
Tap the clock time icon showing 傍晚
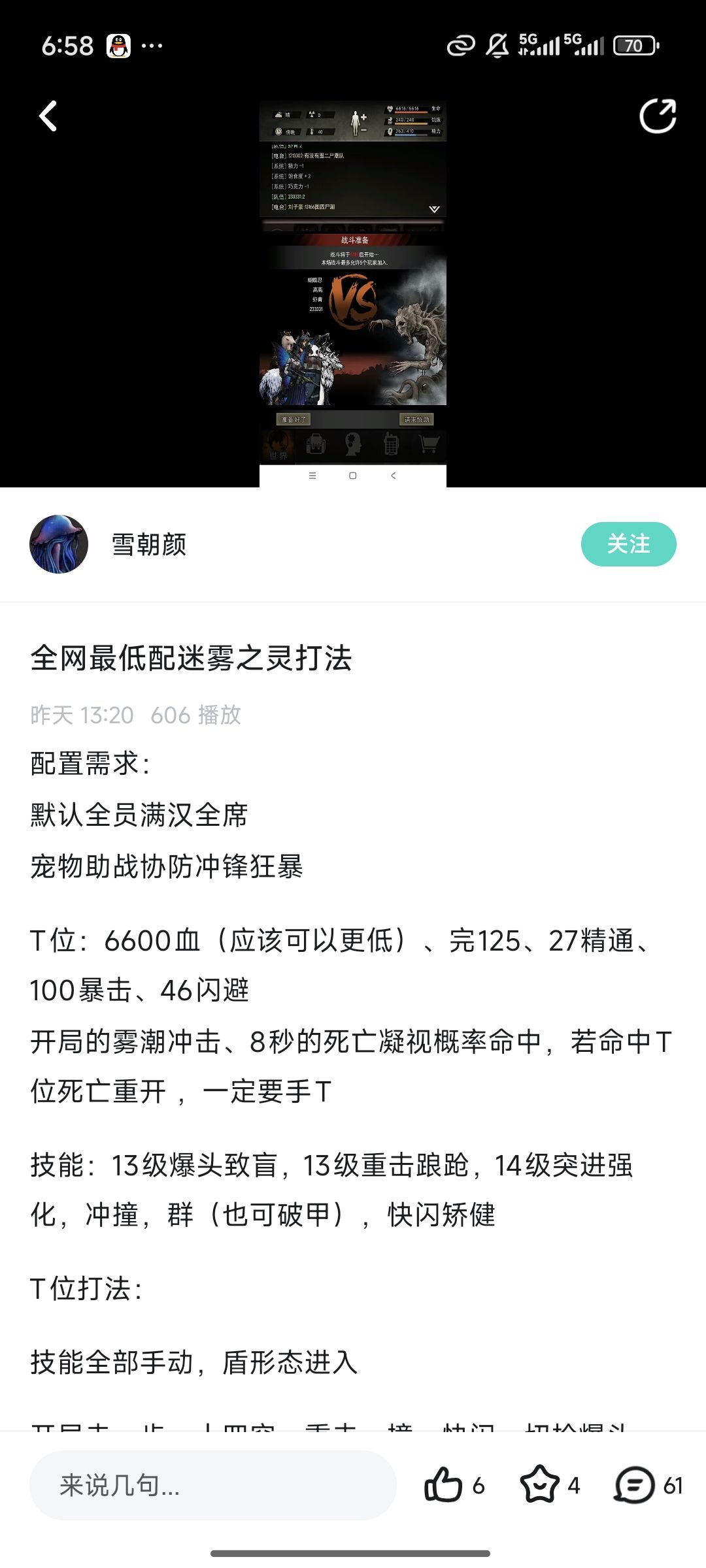tap(278, 132)
